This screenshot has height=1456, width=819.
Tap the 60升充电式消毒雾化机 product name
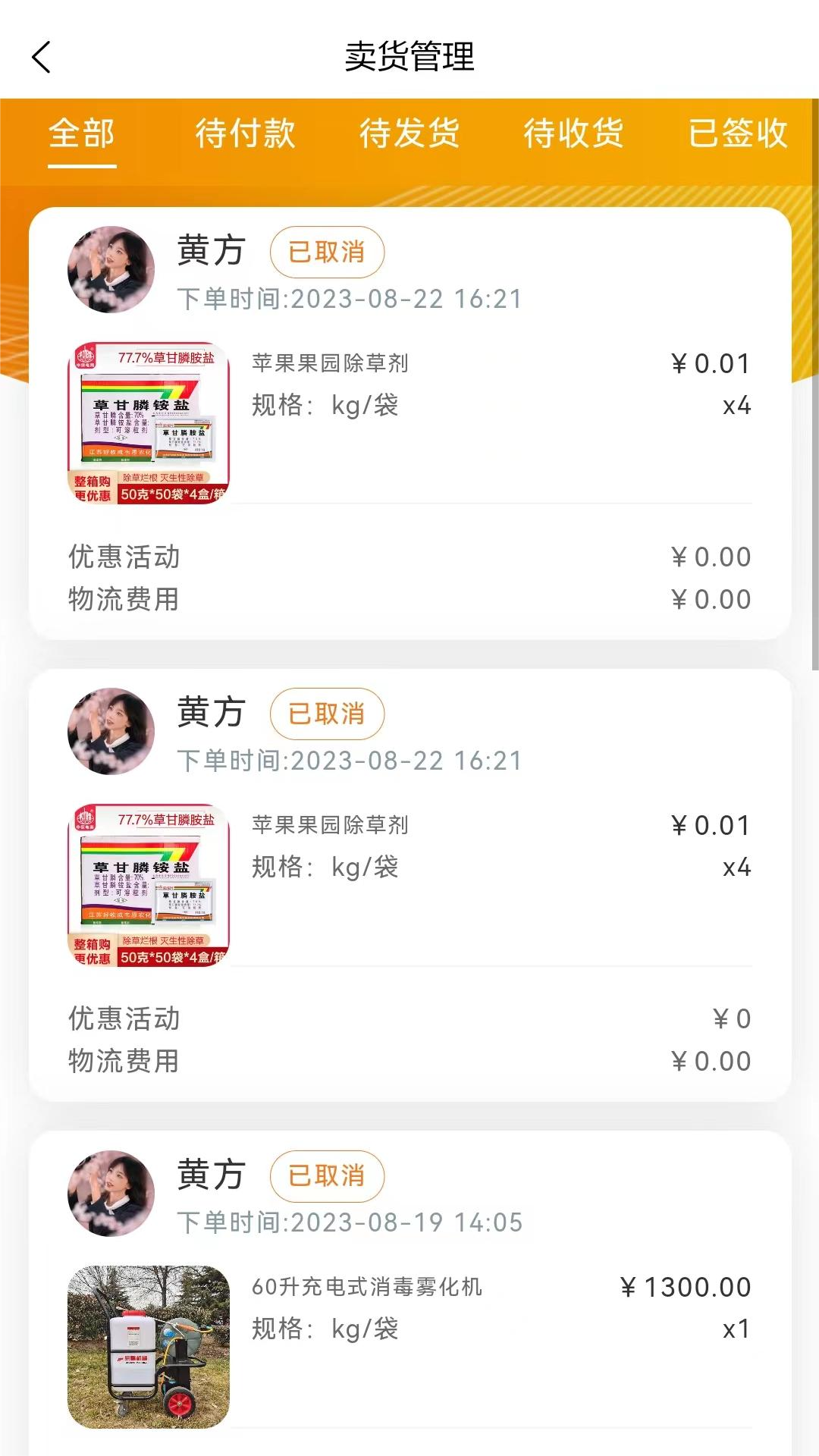(368, 1287)
